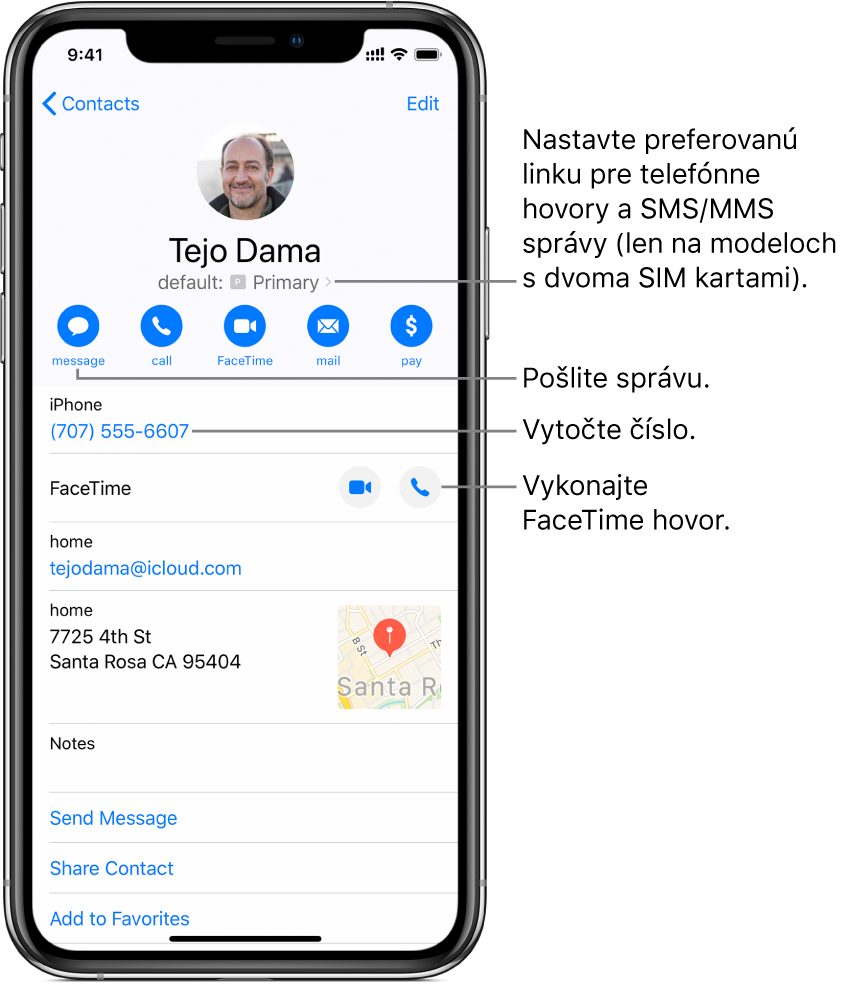Start FaceTime from the quick action row
Screen dimensions: 846x984
[x=245, y=327]
